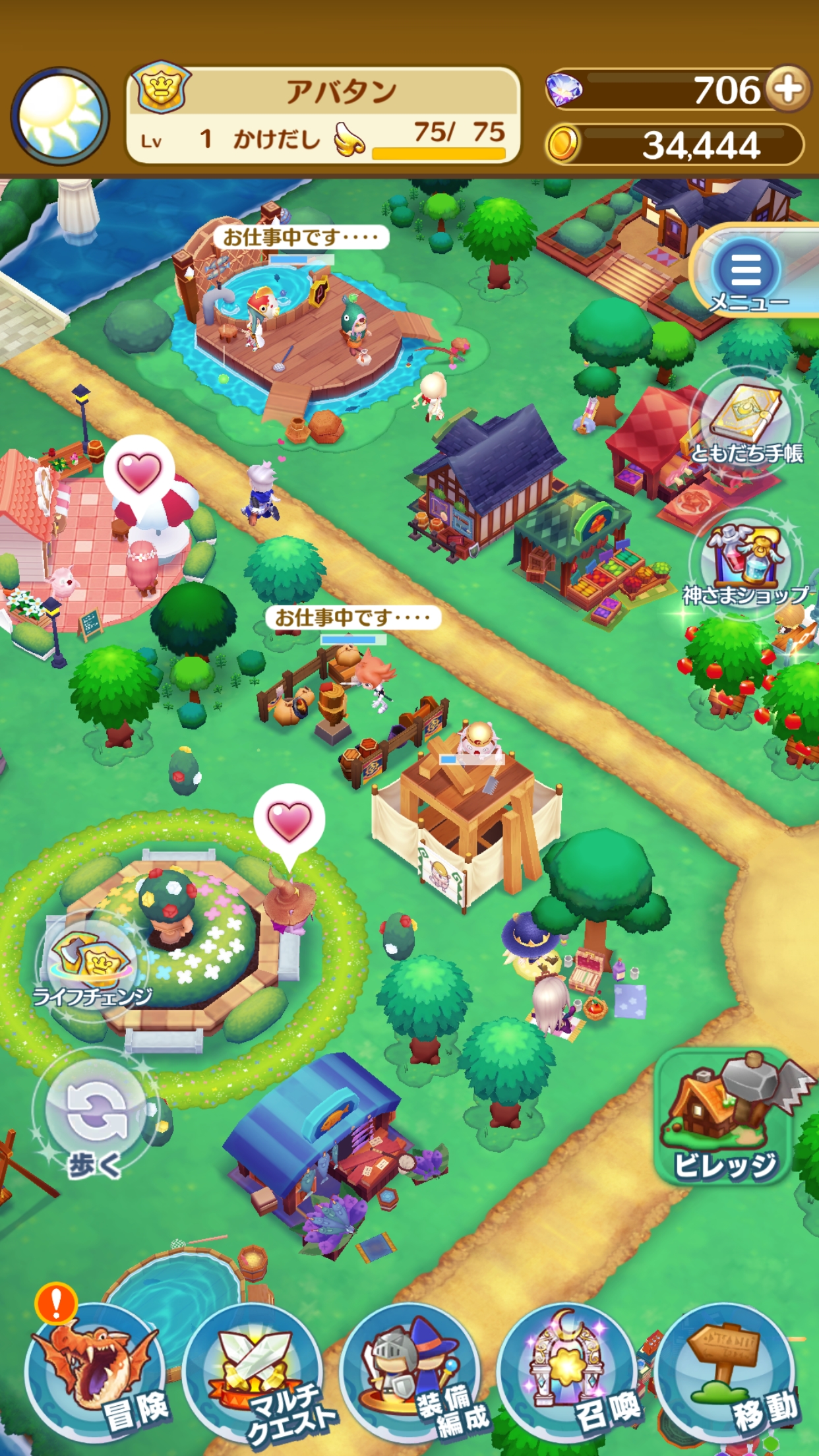Tap the sun weather icon
The image size is (819, 1456).
tap(61, 116)
